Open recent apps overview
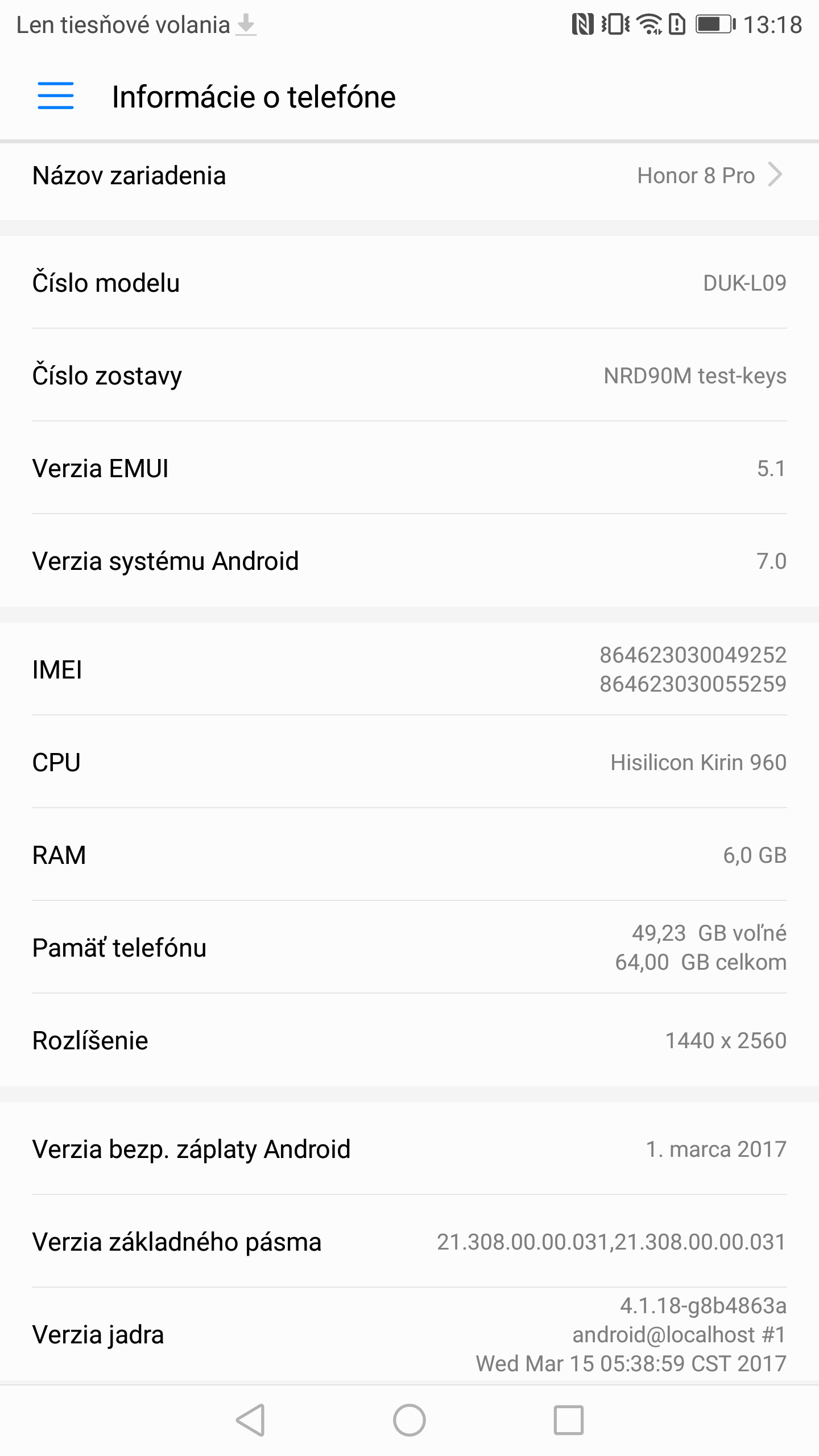This screenshot has width=819, height=1456. pos(569,1420)
